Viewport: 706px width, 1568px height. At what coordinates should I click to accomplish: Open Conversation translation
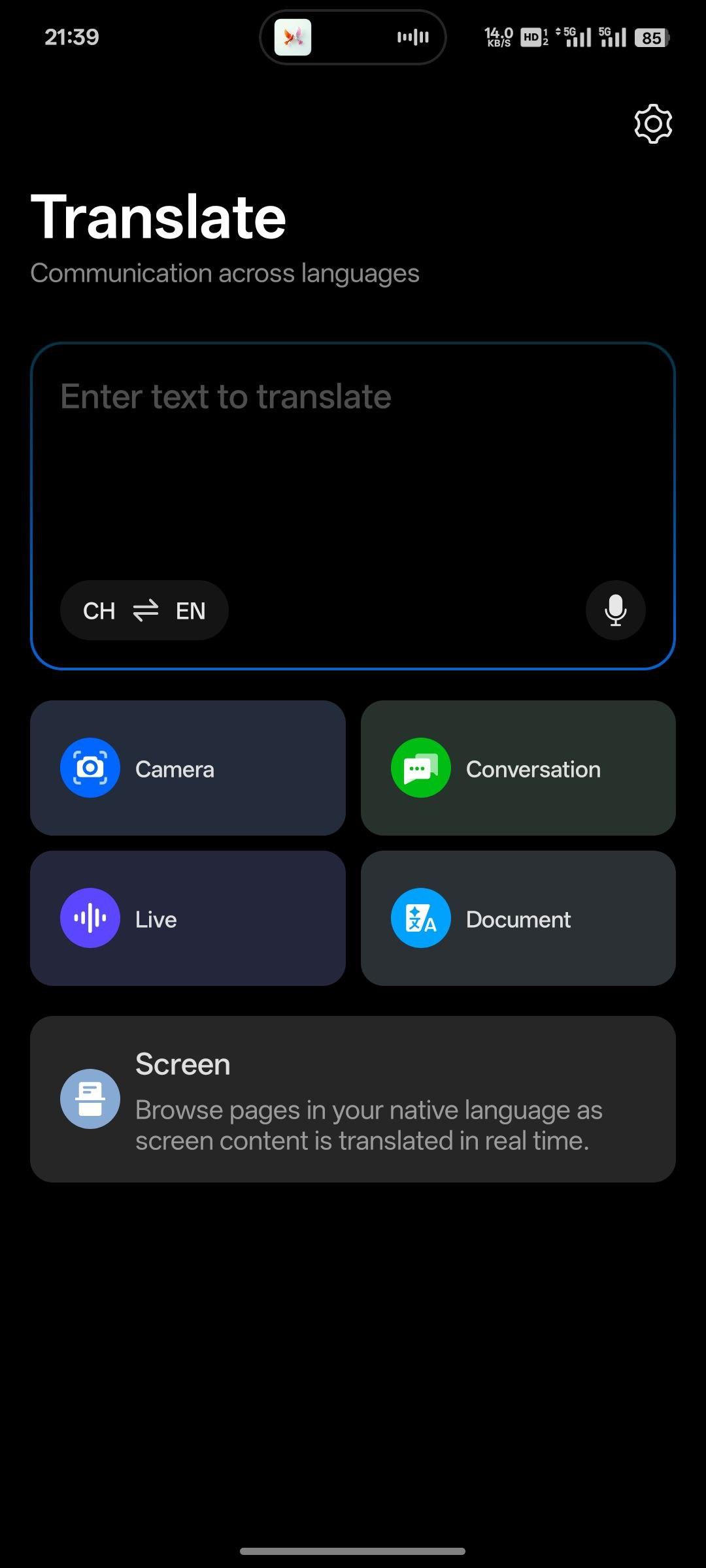click(518, 768)
